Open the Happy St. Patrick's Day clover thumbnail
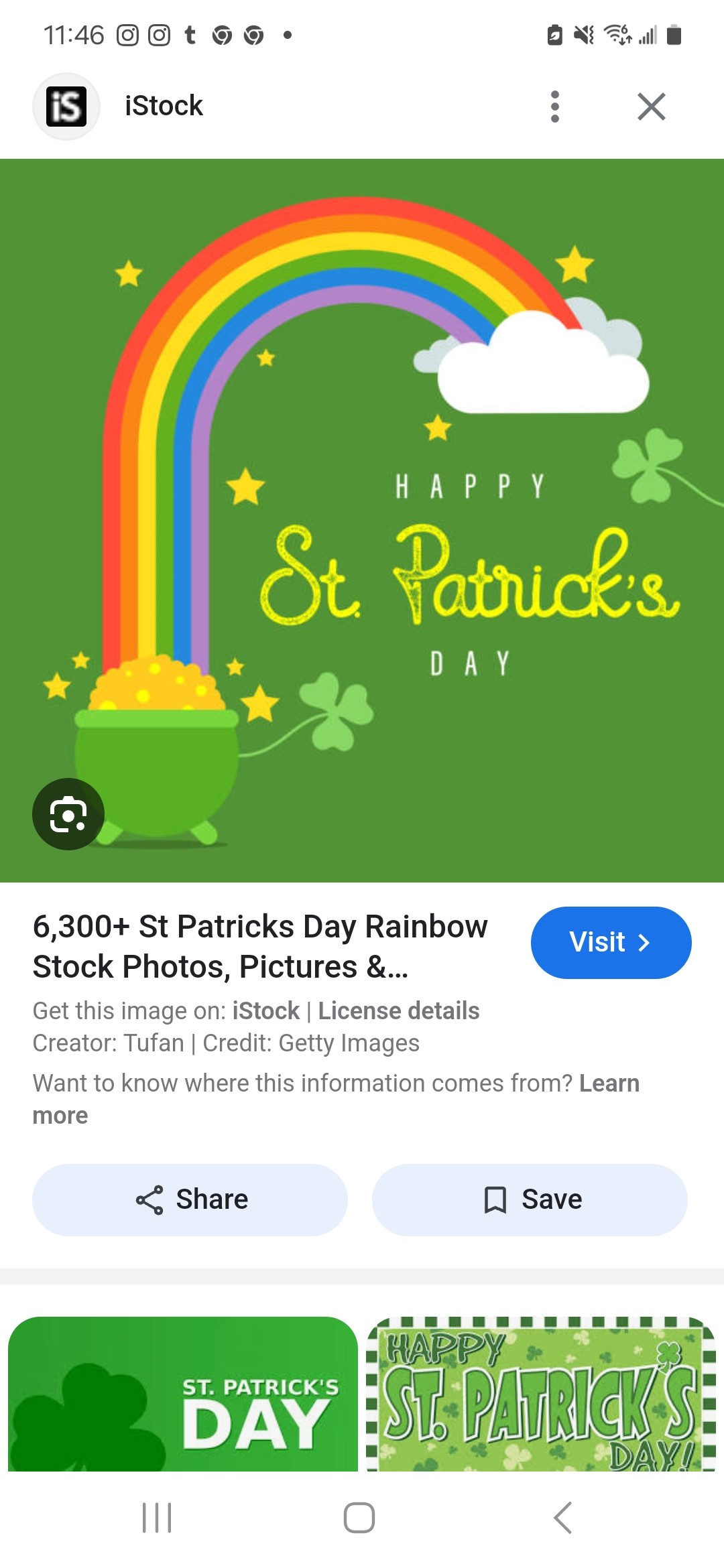The width and height of the screenshot is (724, 1568). 540,1395
